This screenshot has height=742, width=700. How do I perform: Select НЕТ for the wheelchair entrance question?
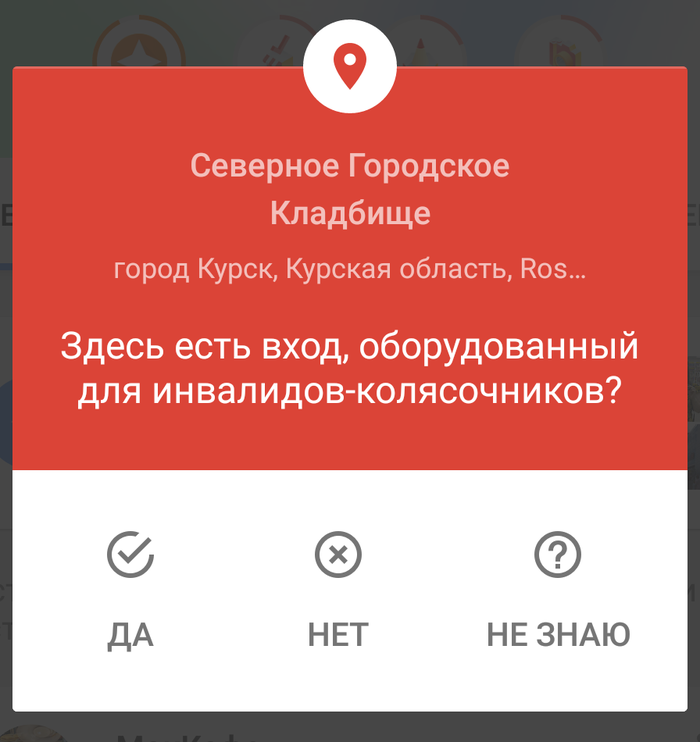tap(338, 588)
